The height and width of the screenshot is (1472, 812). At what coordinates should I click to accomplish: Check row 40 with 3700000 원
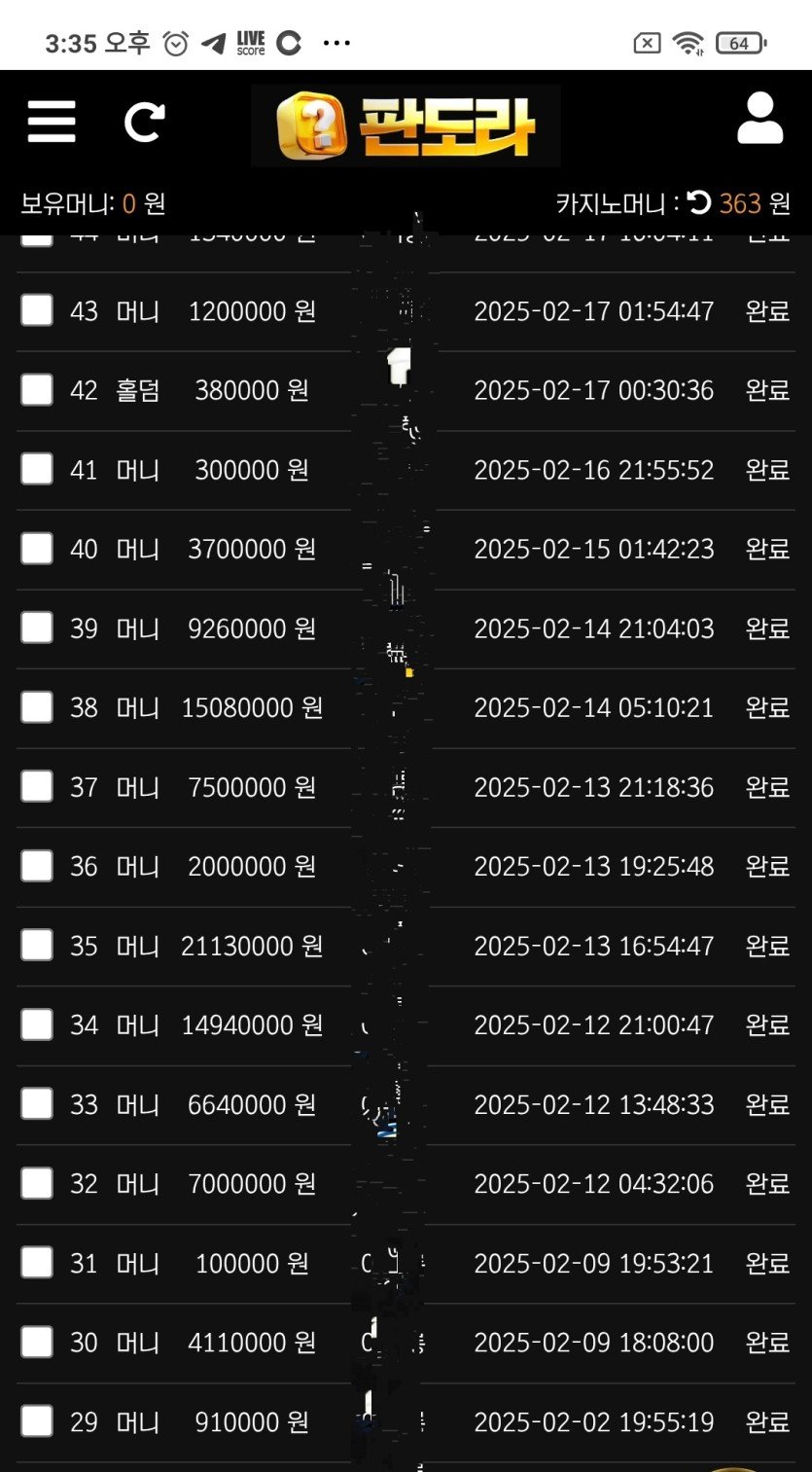coord(37,549)
